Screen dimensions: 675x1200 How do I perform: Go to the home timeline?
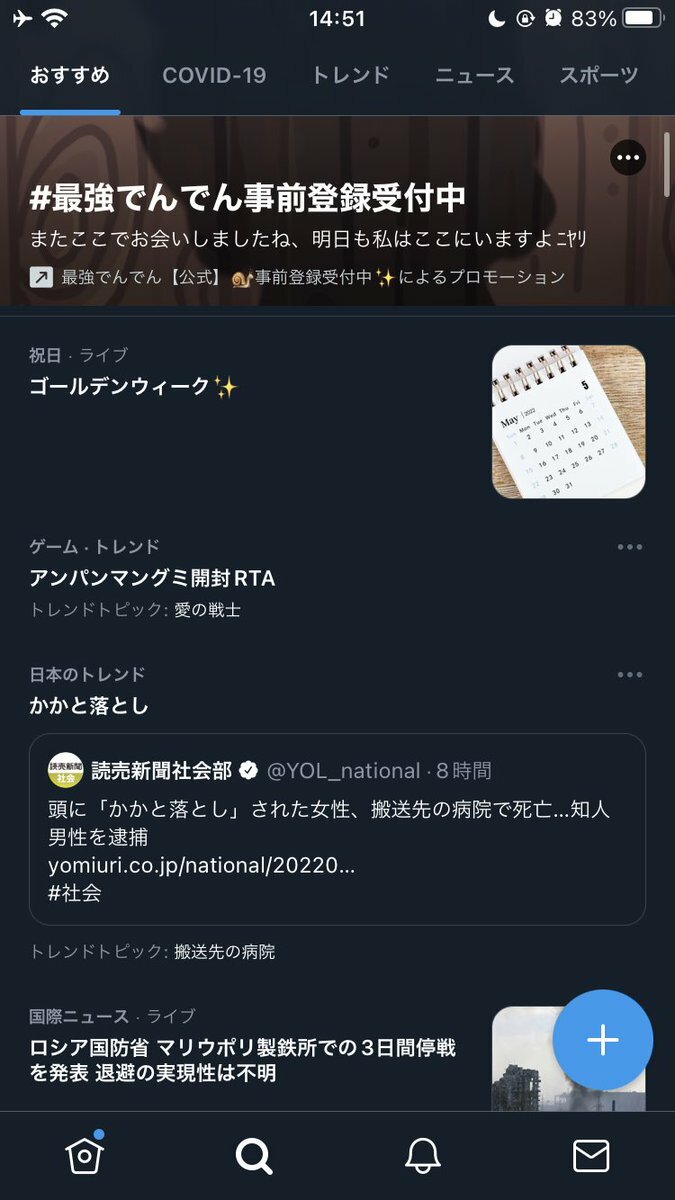(x=85, y=1155)
